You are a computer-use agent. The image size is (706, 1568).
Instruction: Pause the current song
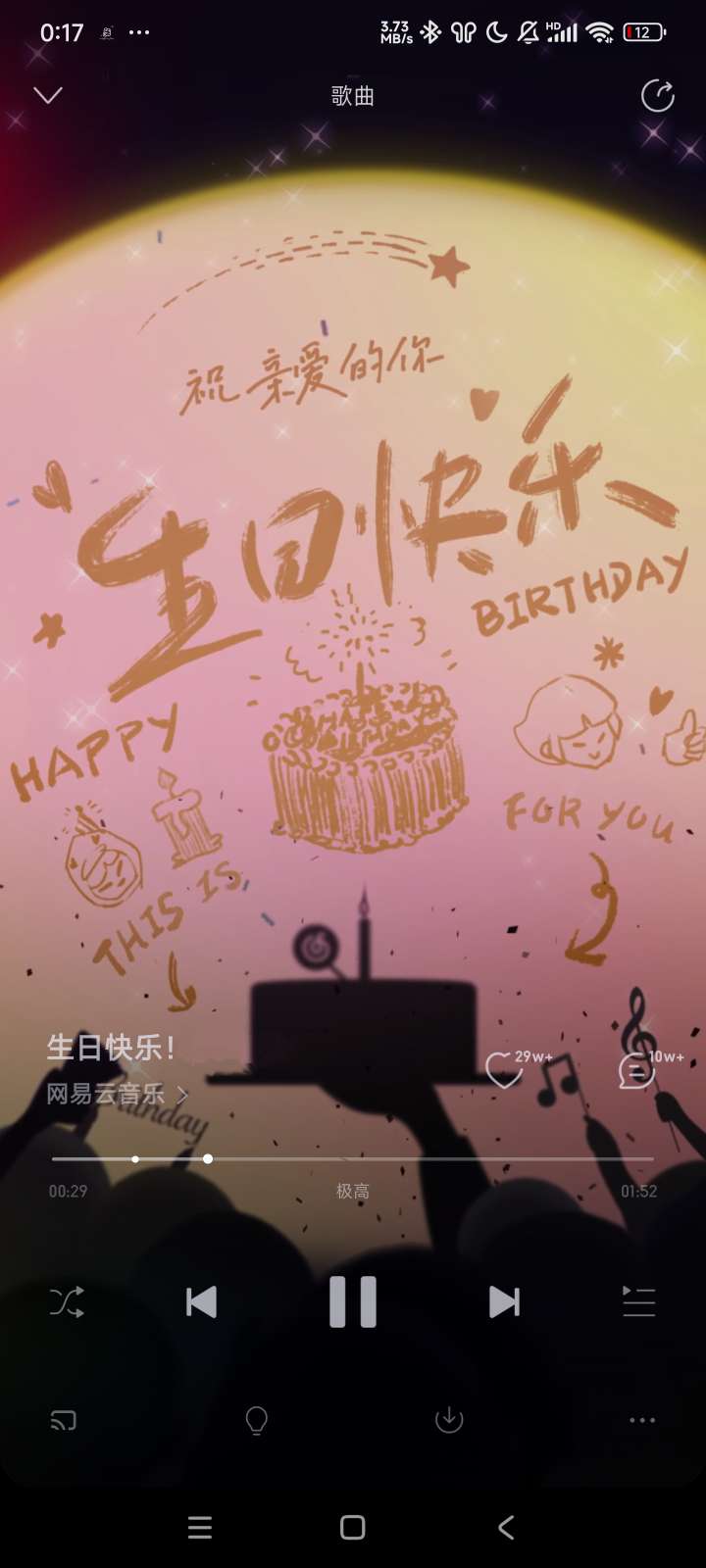353,1302
